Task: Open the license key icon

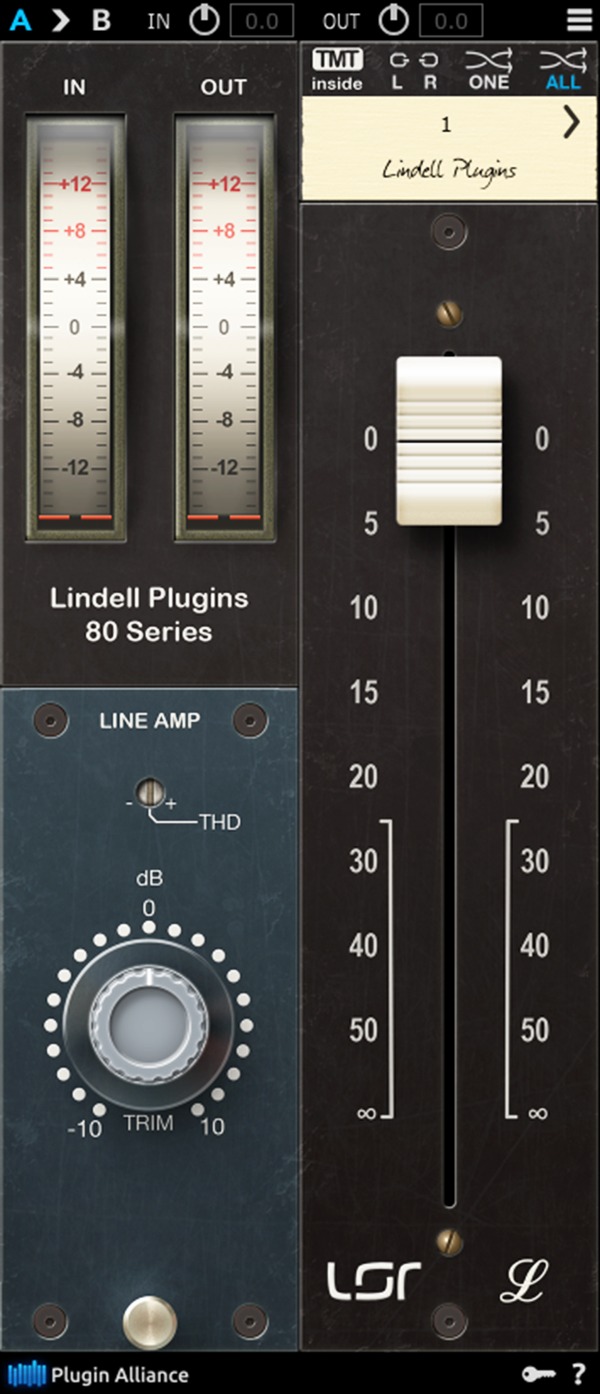Action: [x=536, y=1375]
